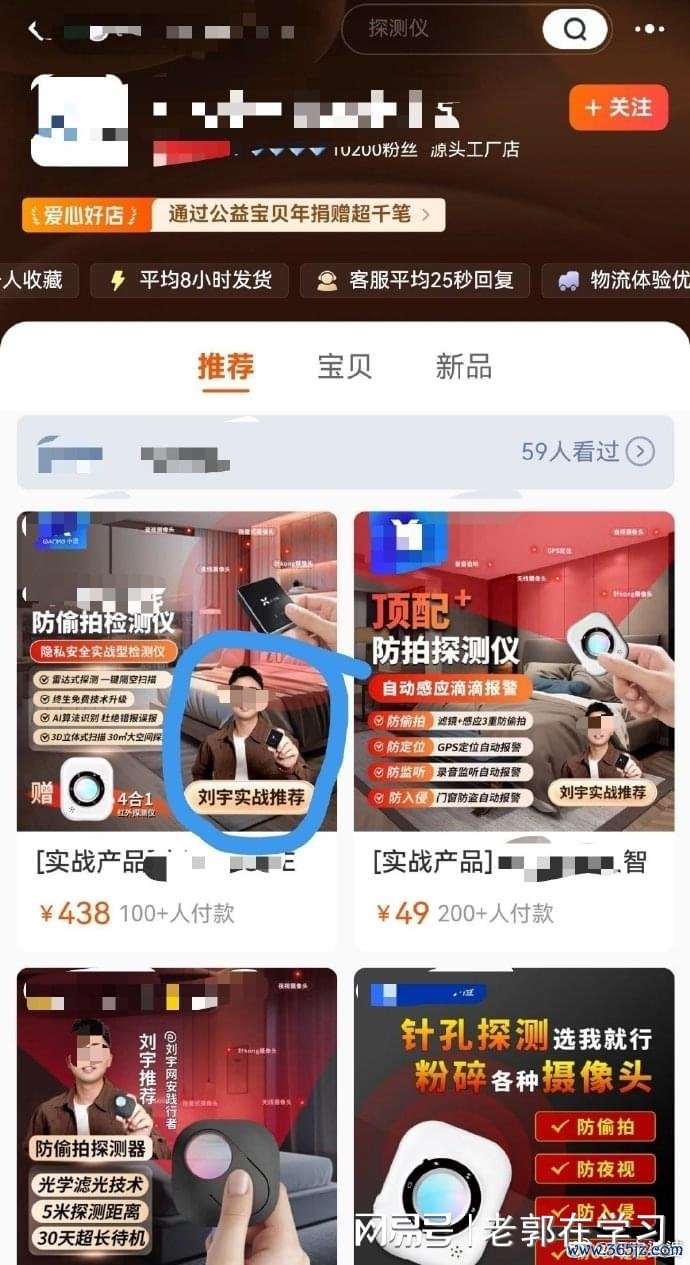Go back using the top-left arrow
690x1265 pixels.
pyautogui.click(x=38, y=30)
